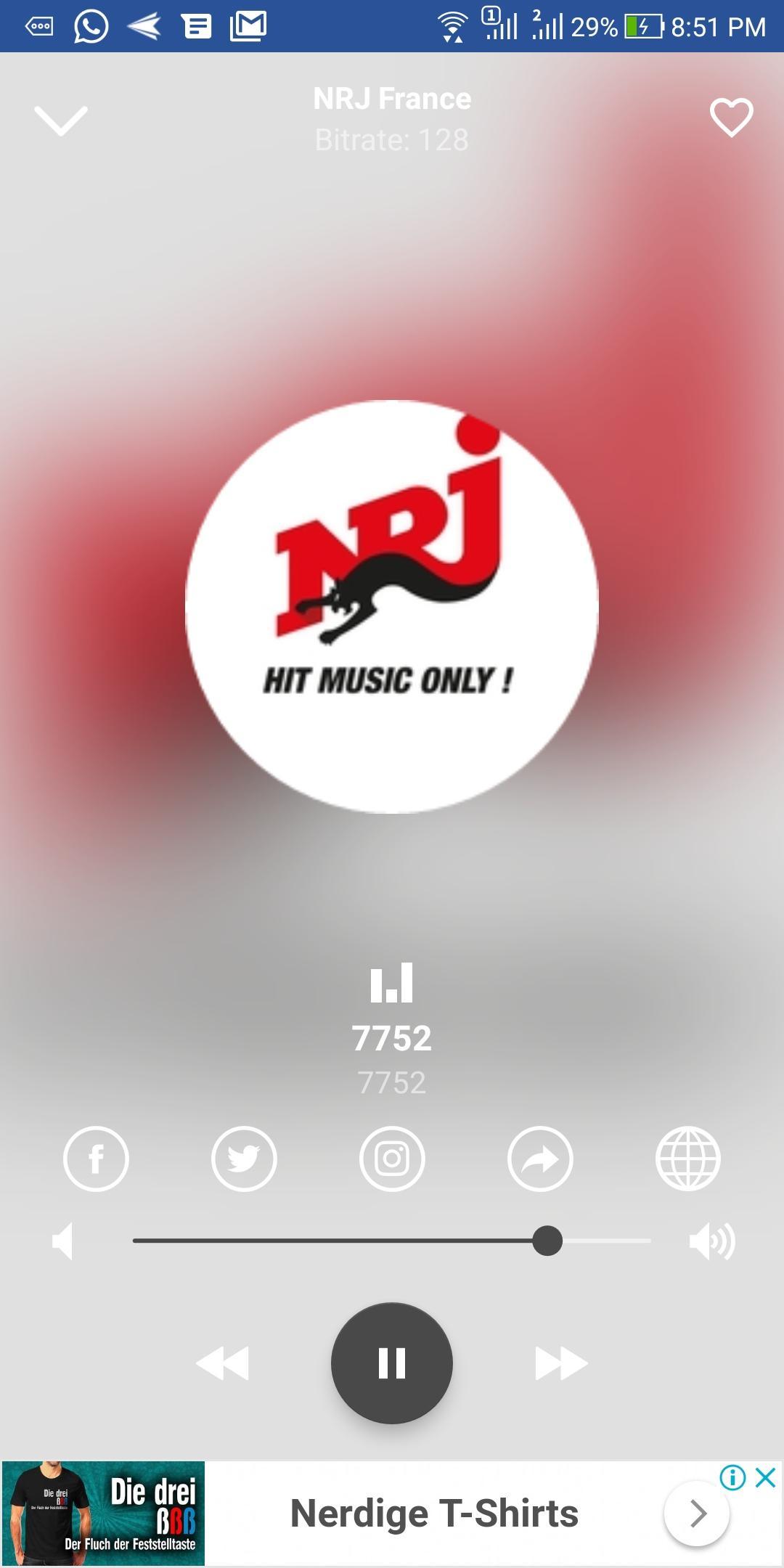Collapse the player with the down chevron
The width and height of the screenshot is (784, 1568).
[61, 120]
